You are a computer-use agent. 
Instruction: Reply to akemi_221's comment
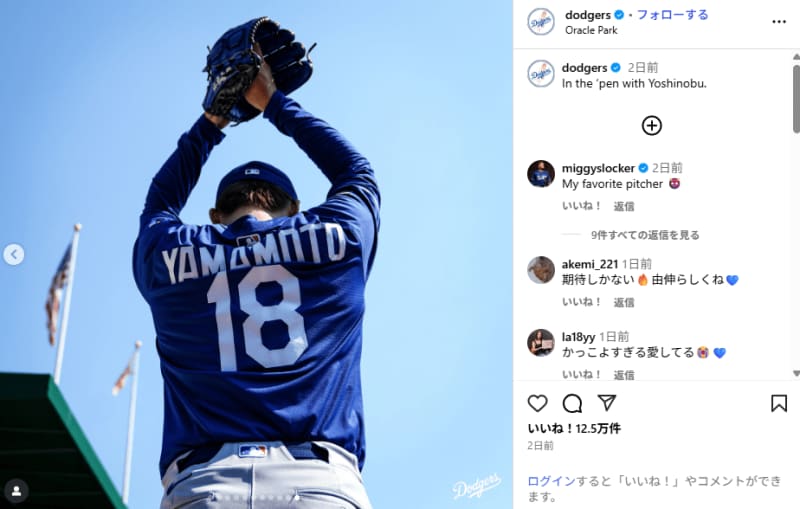[624, 302]
